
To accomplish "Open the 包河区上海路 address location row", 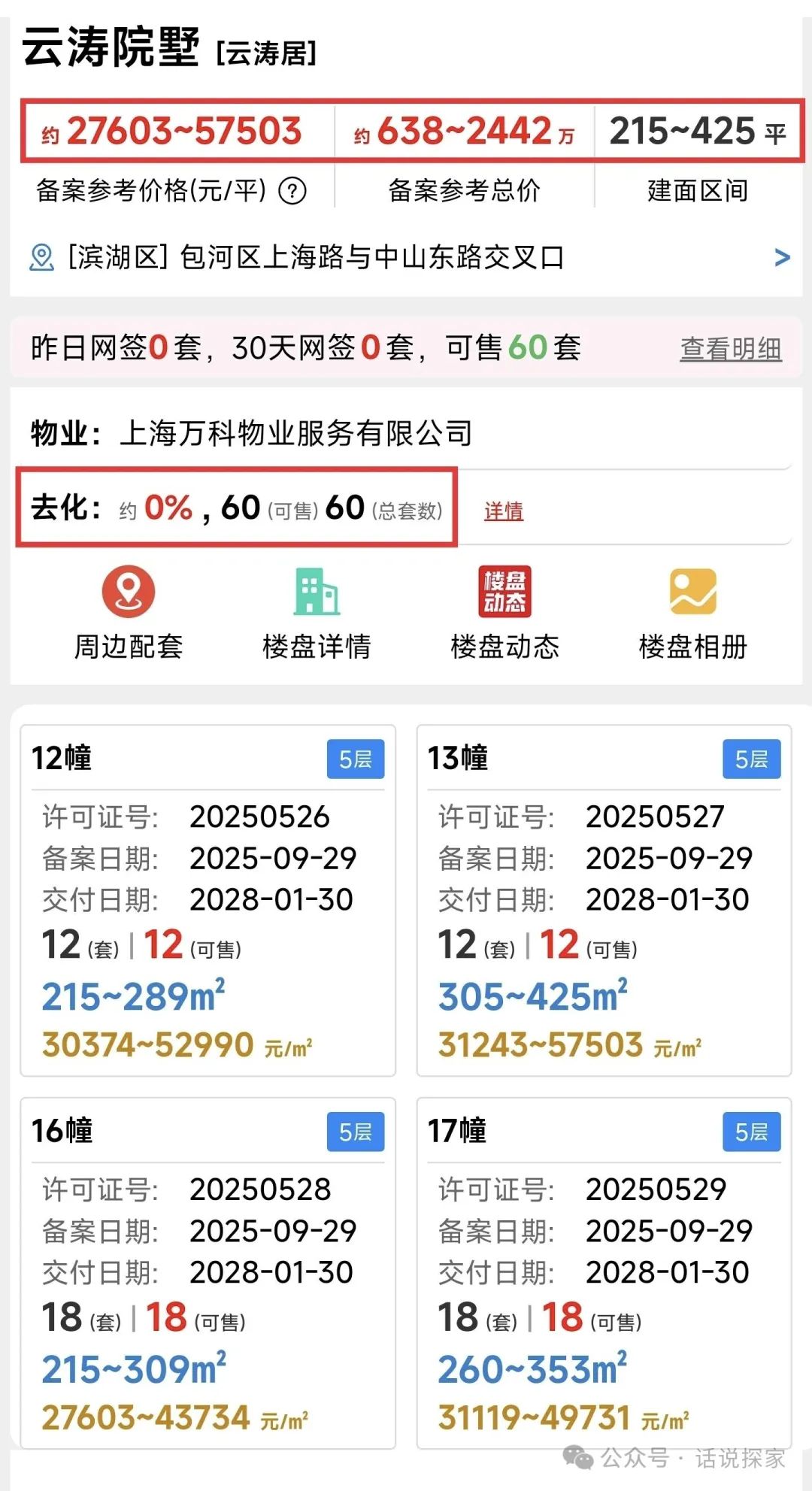I will 406,258.
